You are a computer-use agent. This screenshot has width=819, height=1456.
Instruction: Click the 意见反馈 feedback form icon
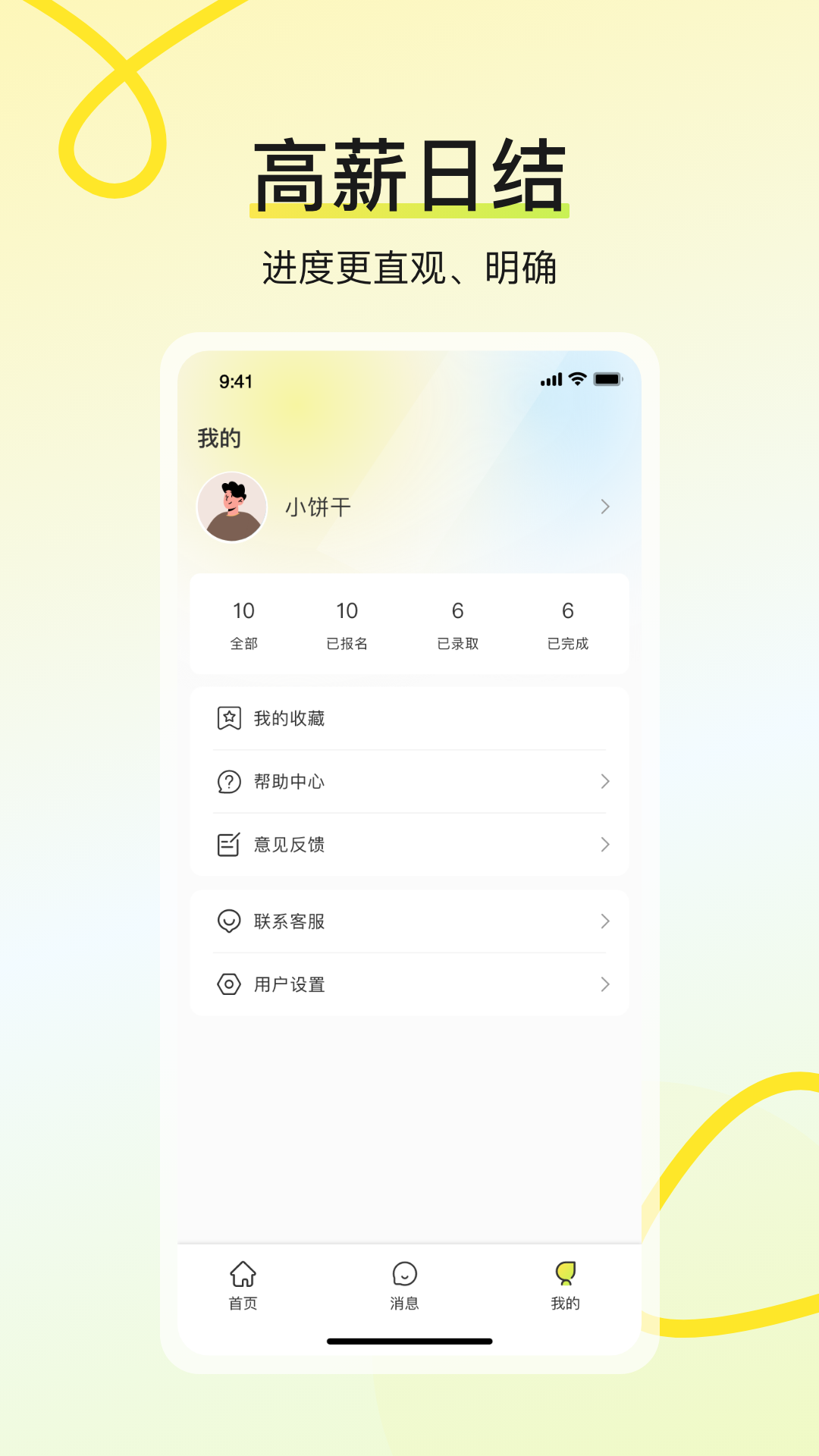(228, 845)
